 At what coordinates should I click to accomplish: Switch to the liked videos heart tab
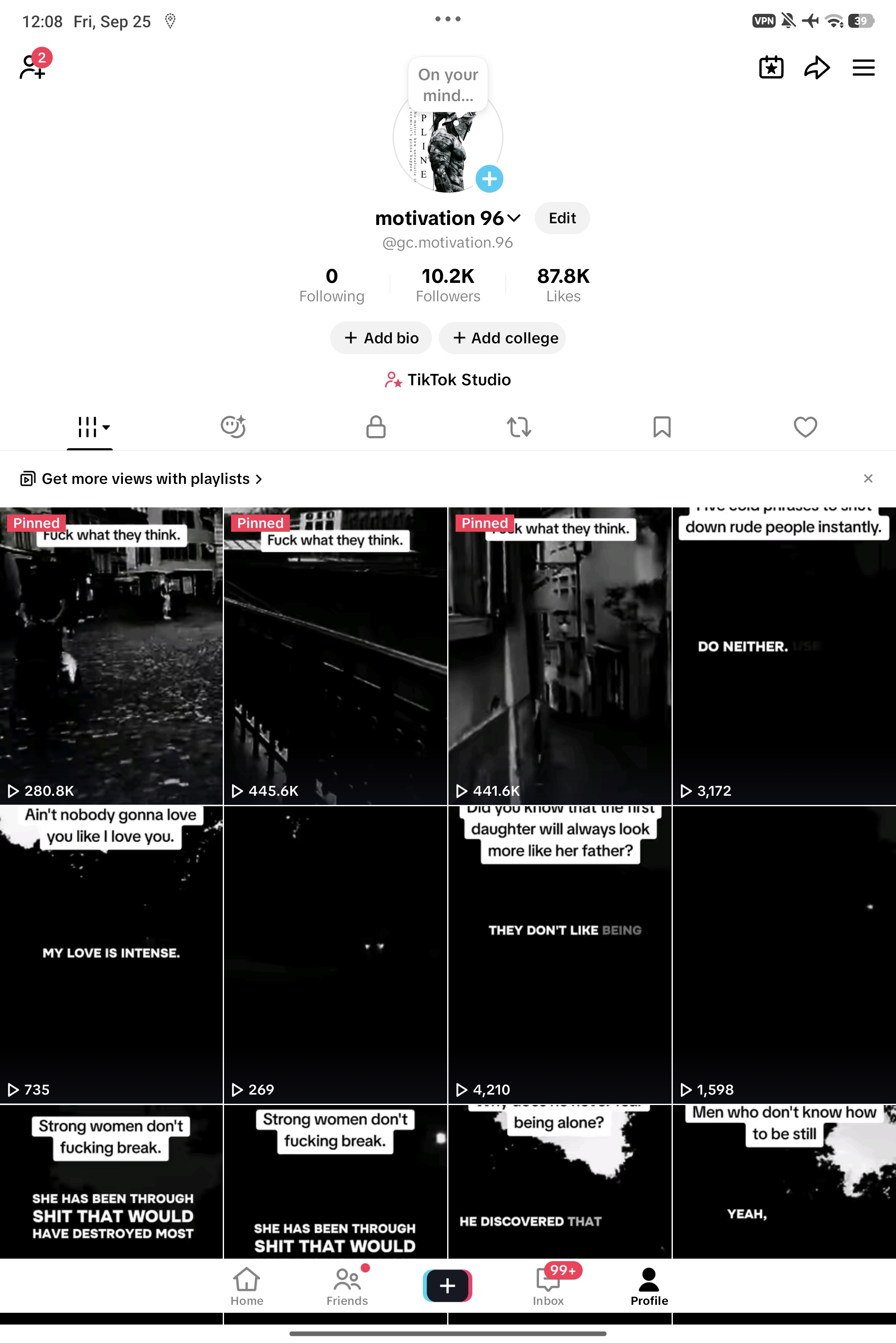[805, 427]
